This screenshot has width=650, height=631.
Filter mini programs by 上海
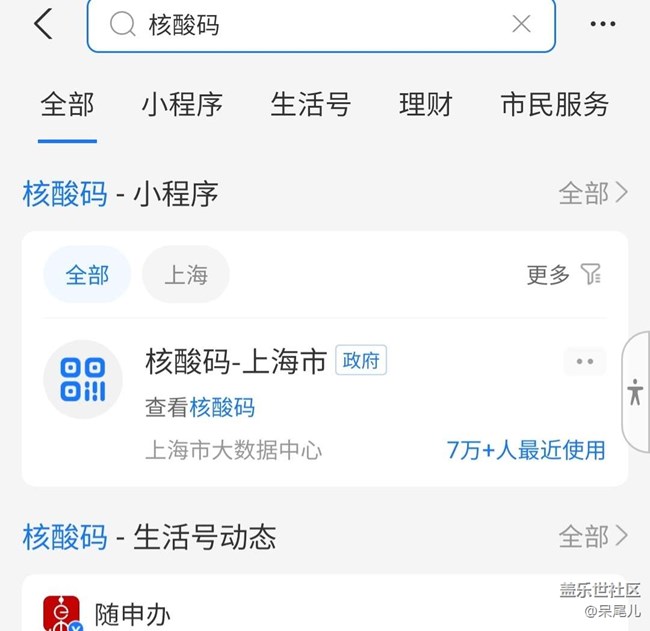point(186,274)
